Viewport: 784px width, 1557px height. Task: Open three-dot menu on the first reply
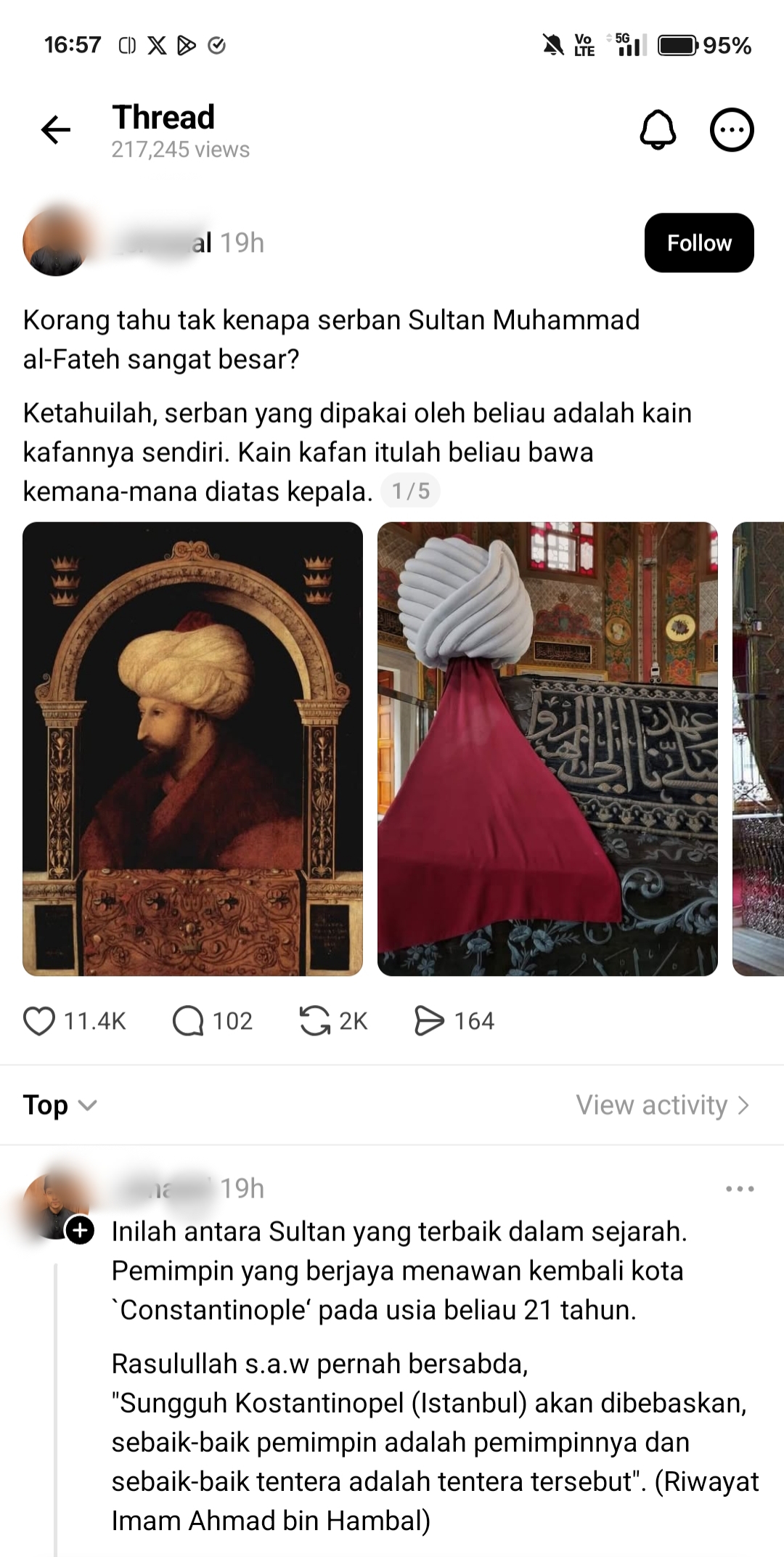739,1189
